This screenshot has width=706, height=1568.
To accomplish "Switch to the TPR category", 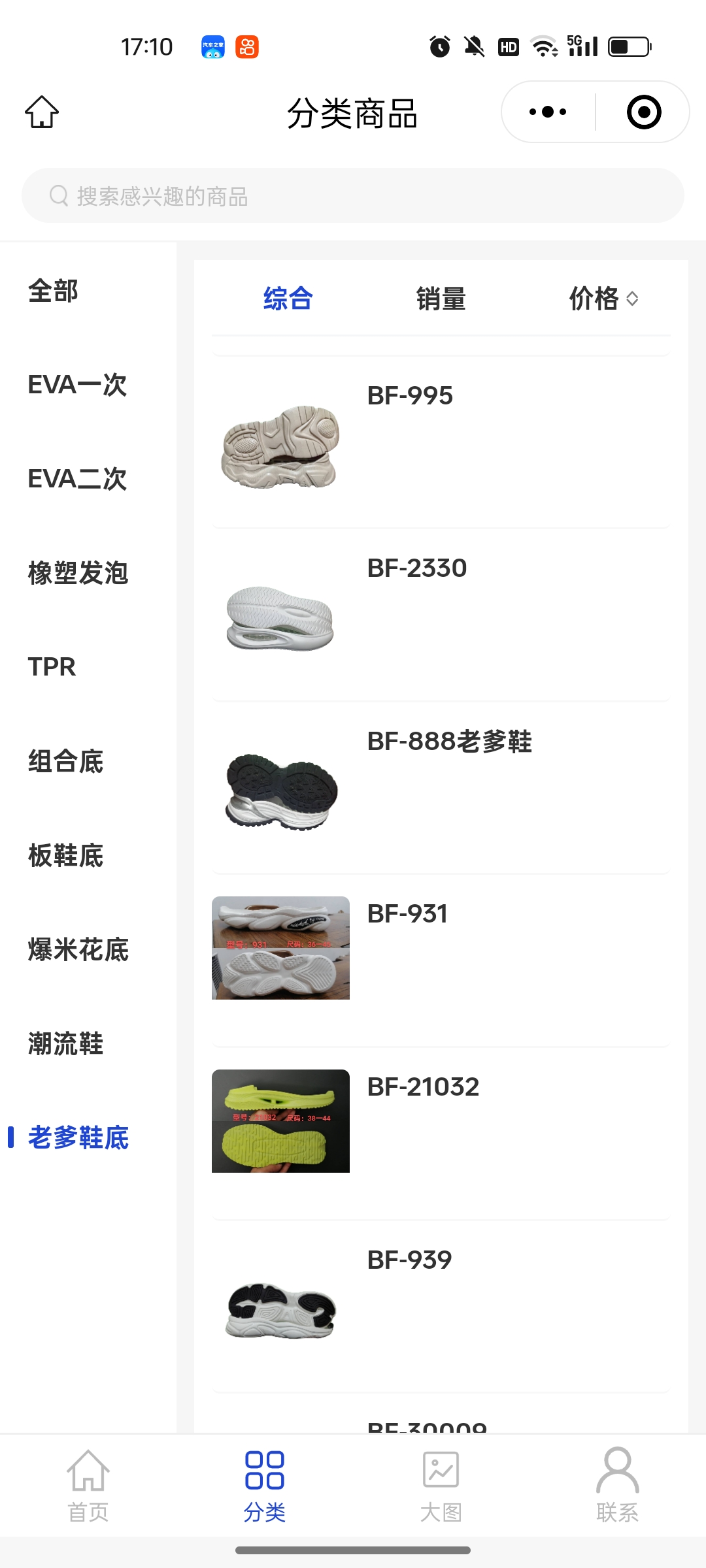I will click(52, 667).
